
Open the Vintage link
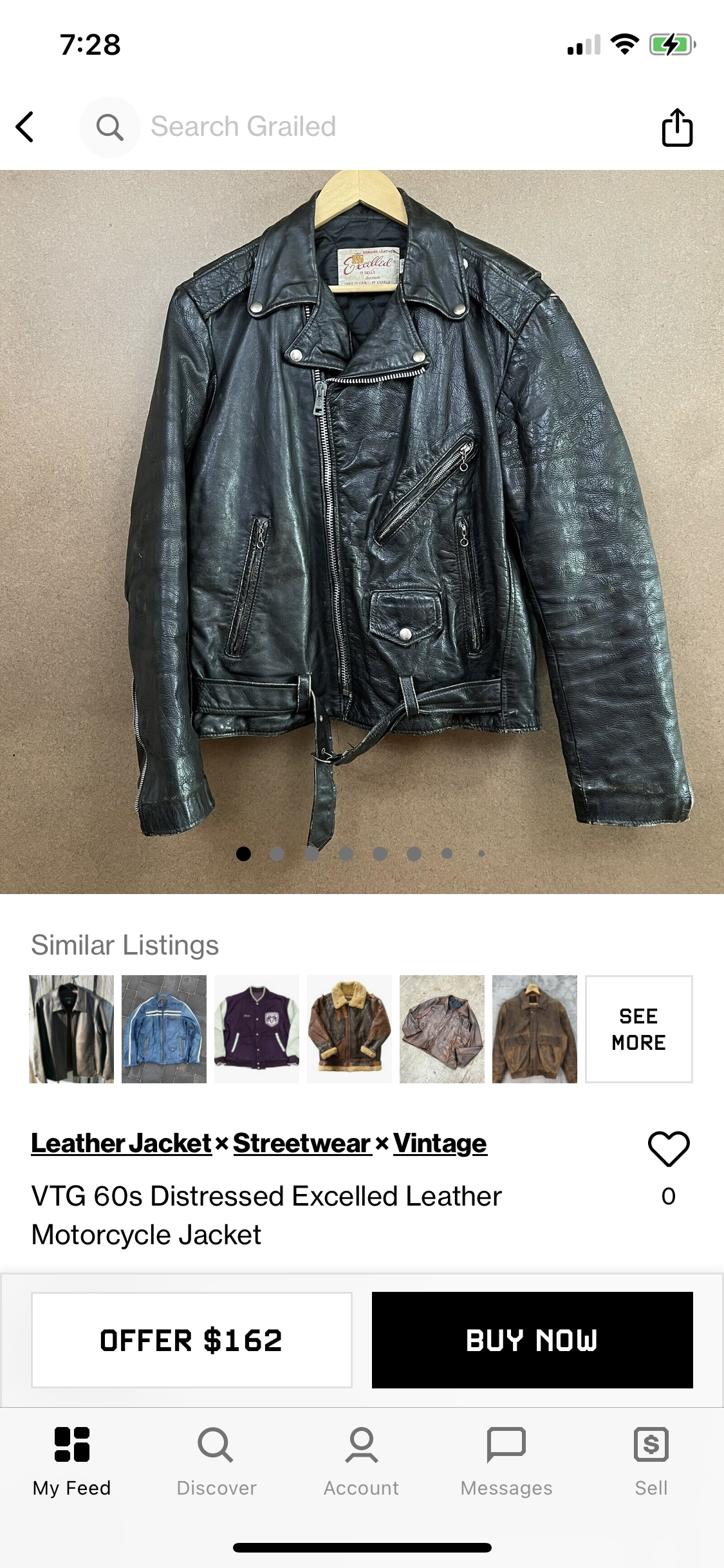coord(440,1143)
